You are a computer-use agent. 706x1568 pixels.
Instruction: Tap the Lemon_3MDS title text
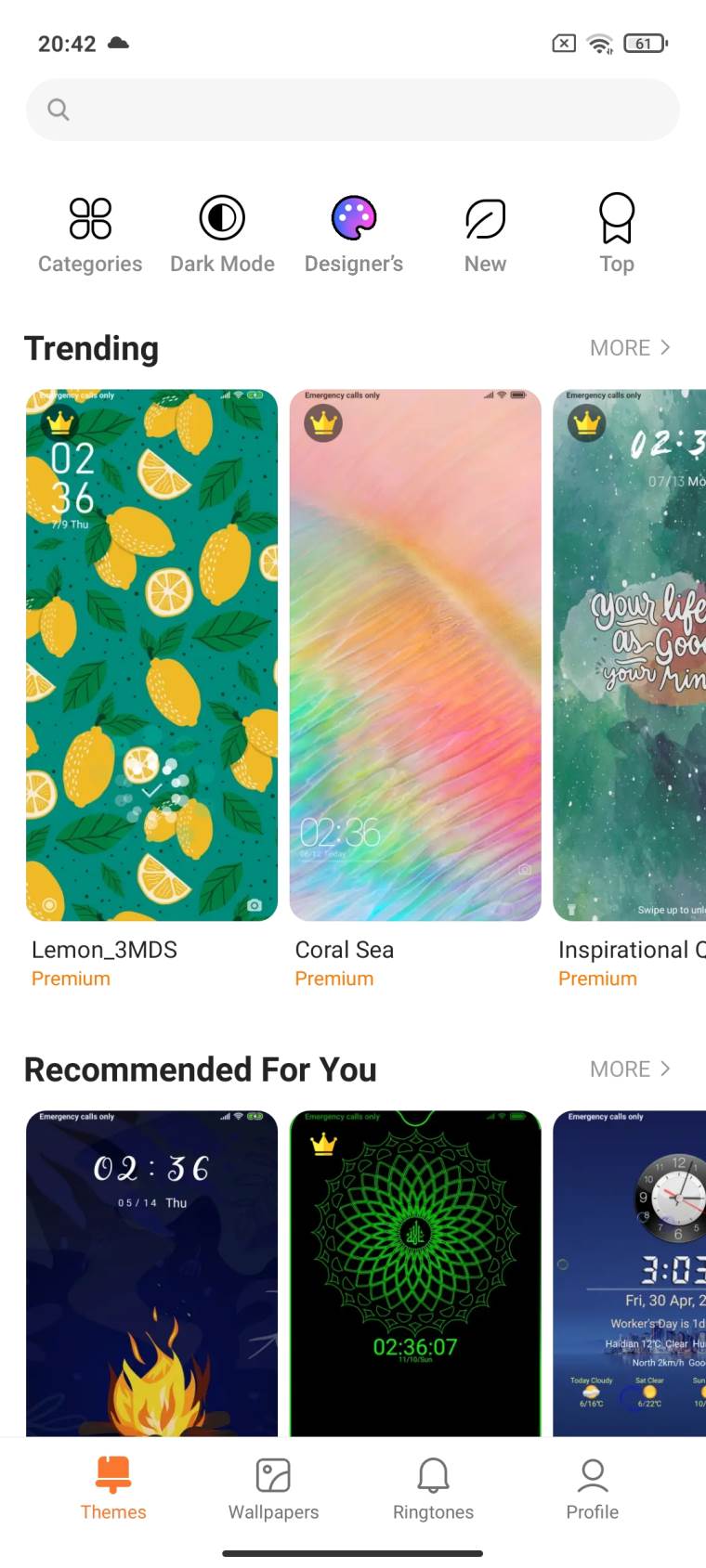point(105,950)
